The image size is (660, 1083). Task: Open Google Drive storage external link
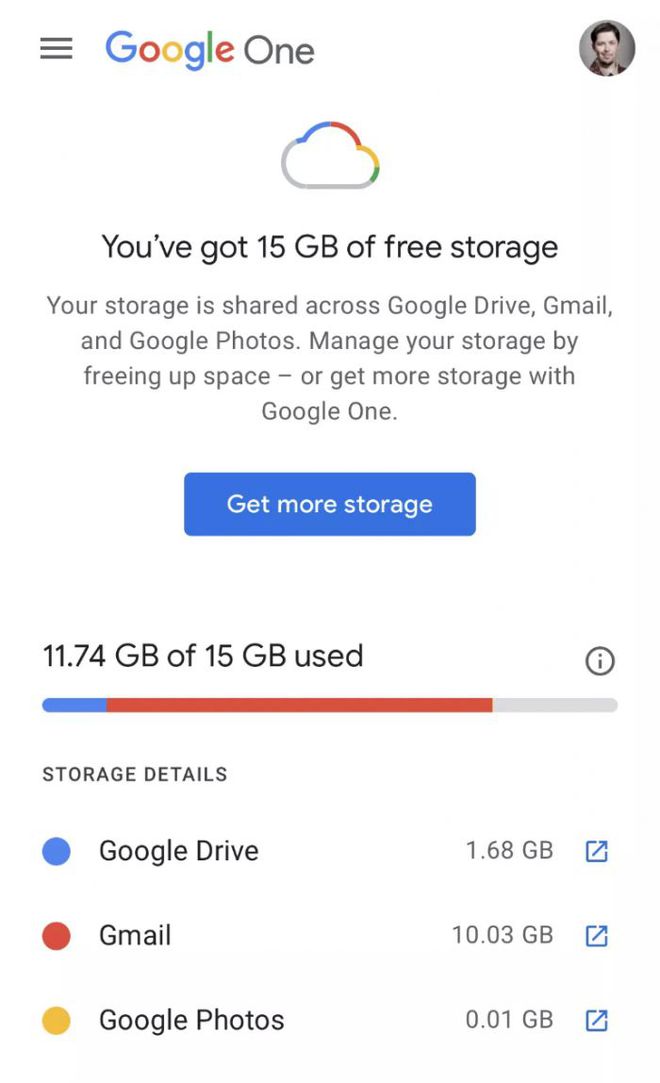596,851
